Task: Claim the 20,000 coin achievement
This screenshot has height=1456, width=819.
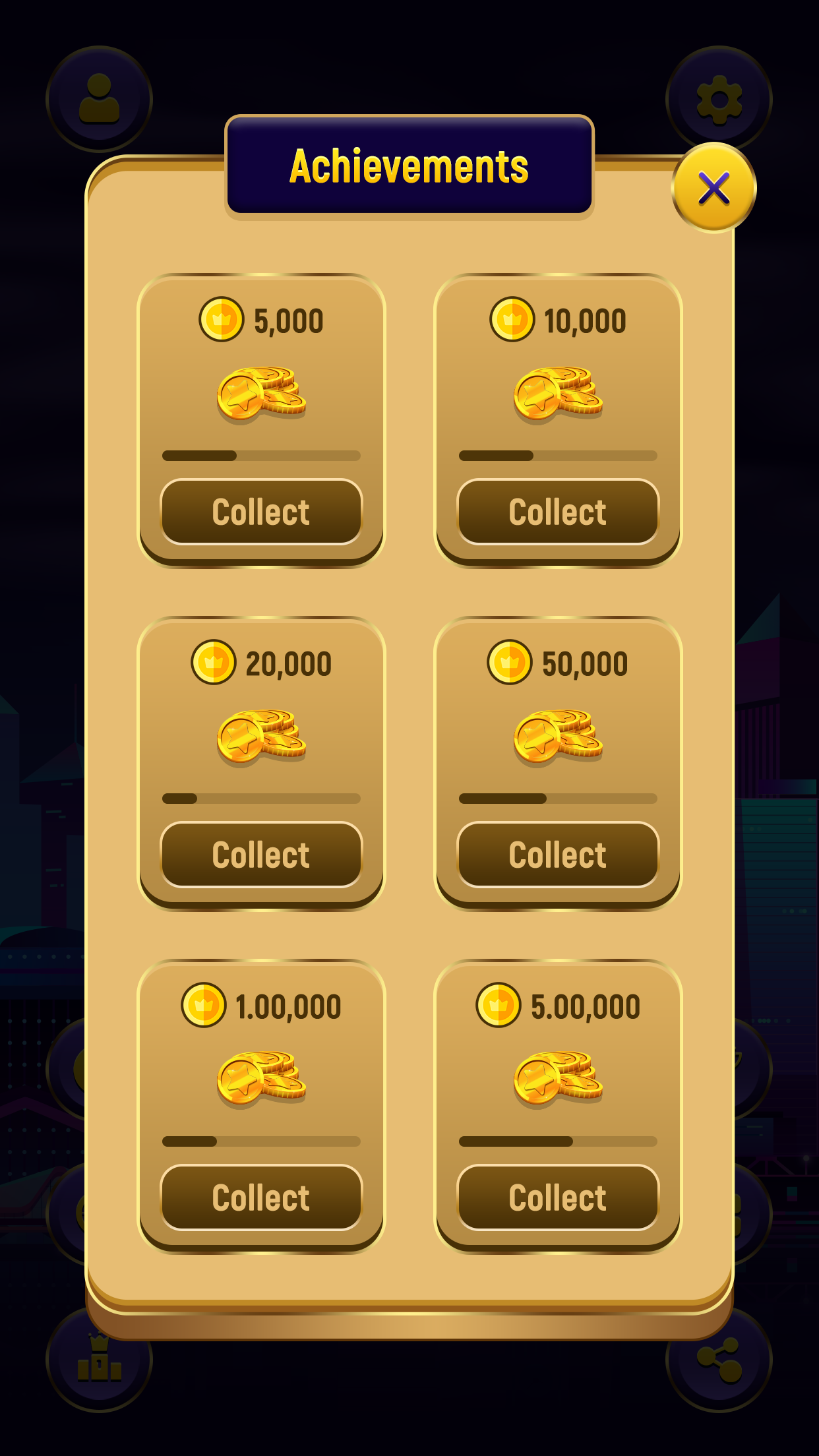Action: [x=261, y=855]
